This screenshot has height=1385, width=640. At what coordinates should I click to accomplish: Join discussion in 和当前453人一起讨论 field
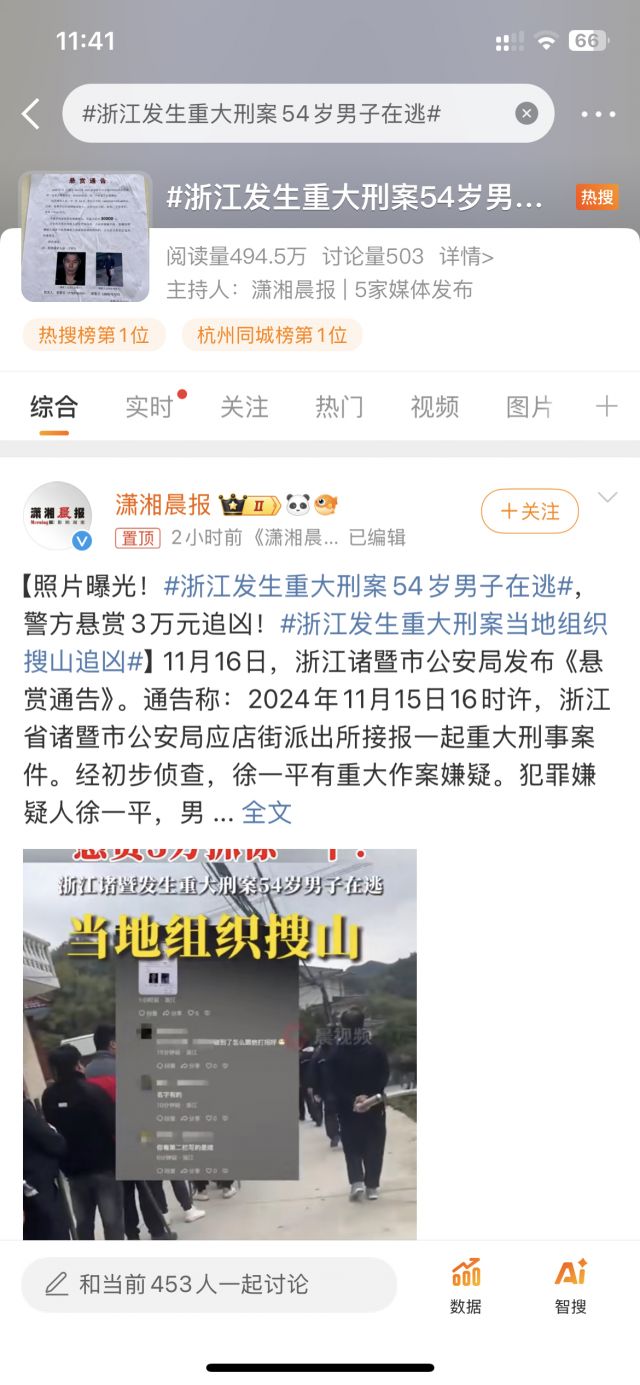209,1284
